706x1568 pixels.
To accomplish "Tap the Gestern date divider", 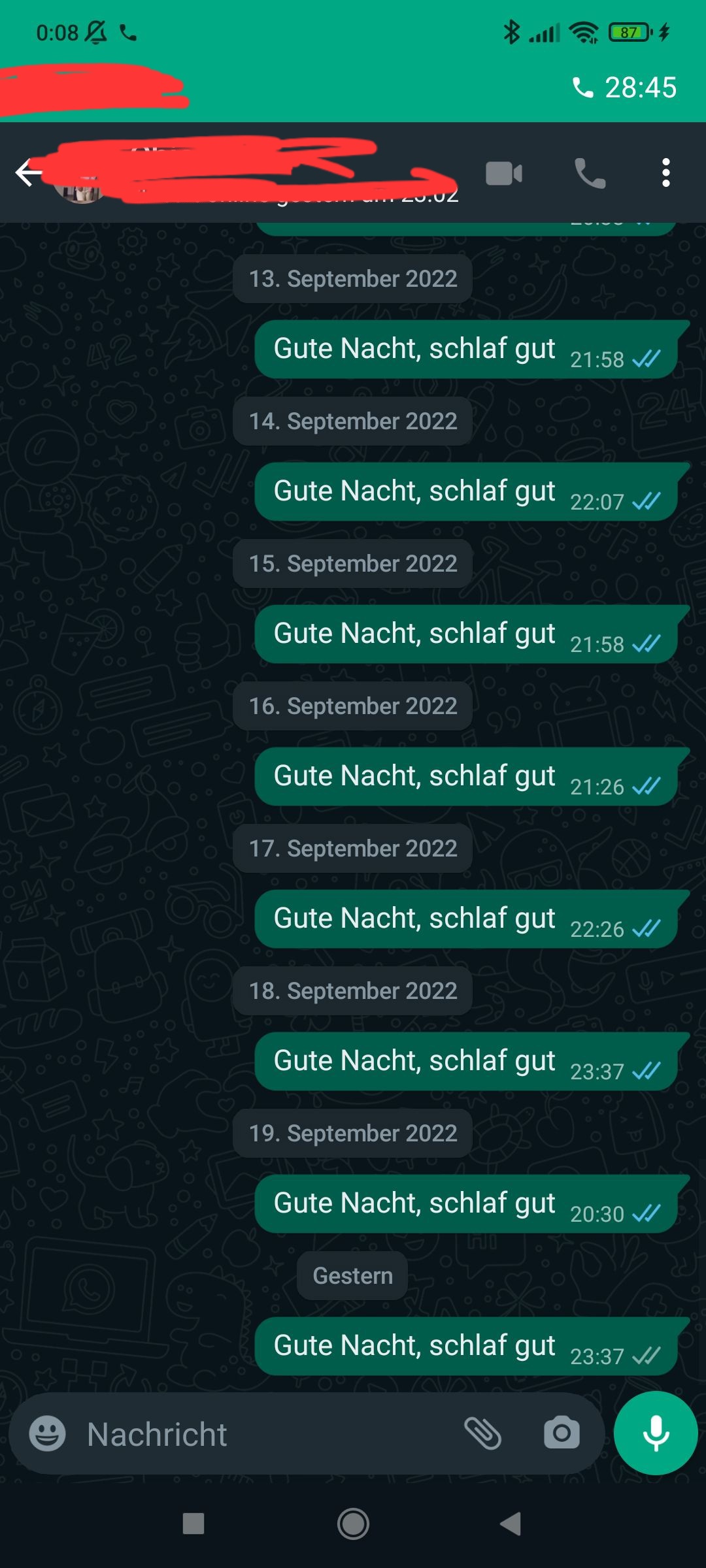I will pos(352,1275).
